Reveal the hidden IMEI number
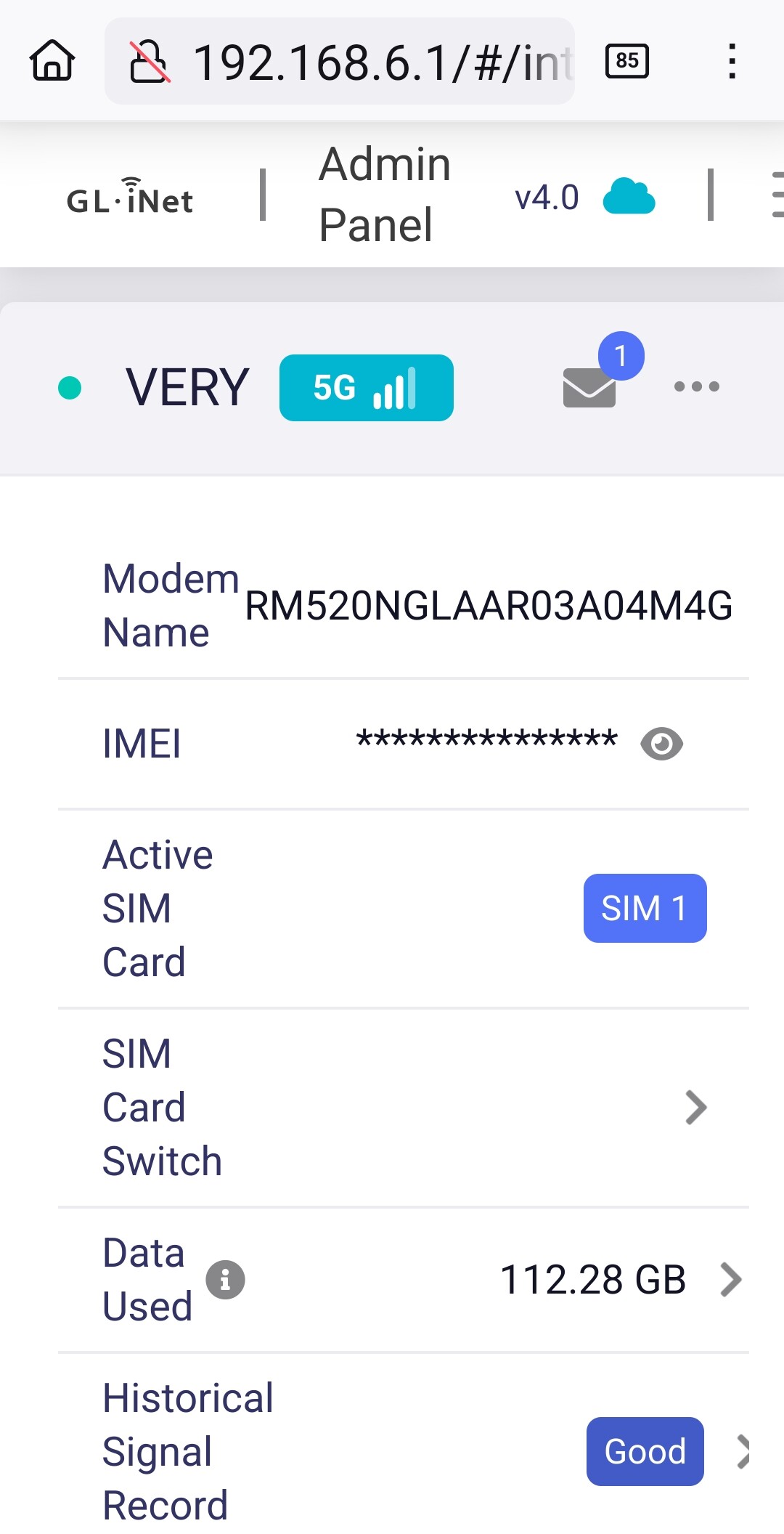784x1534 pixels. 662,744
